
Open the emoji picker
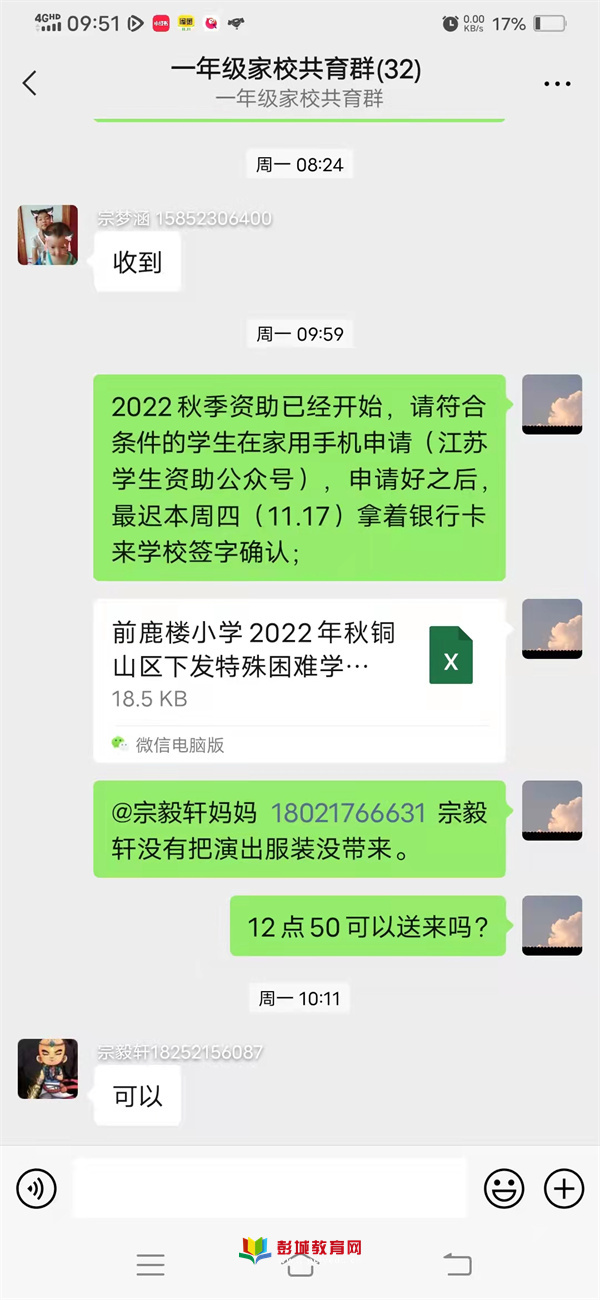[x=504, y=1188]
